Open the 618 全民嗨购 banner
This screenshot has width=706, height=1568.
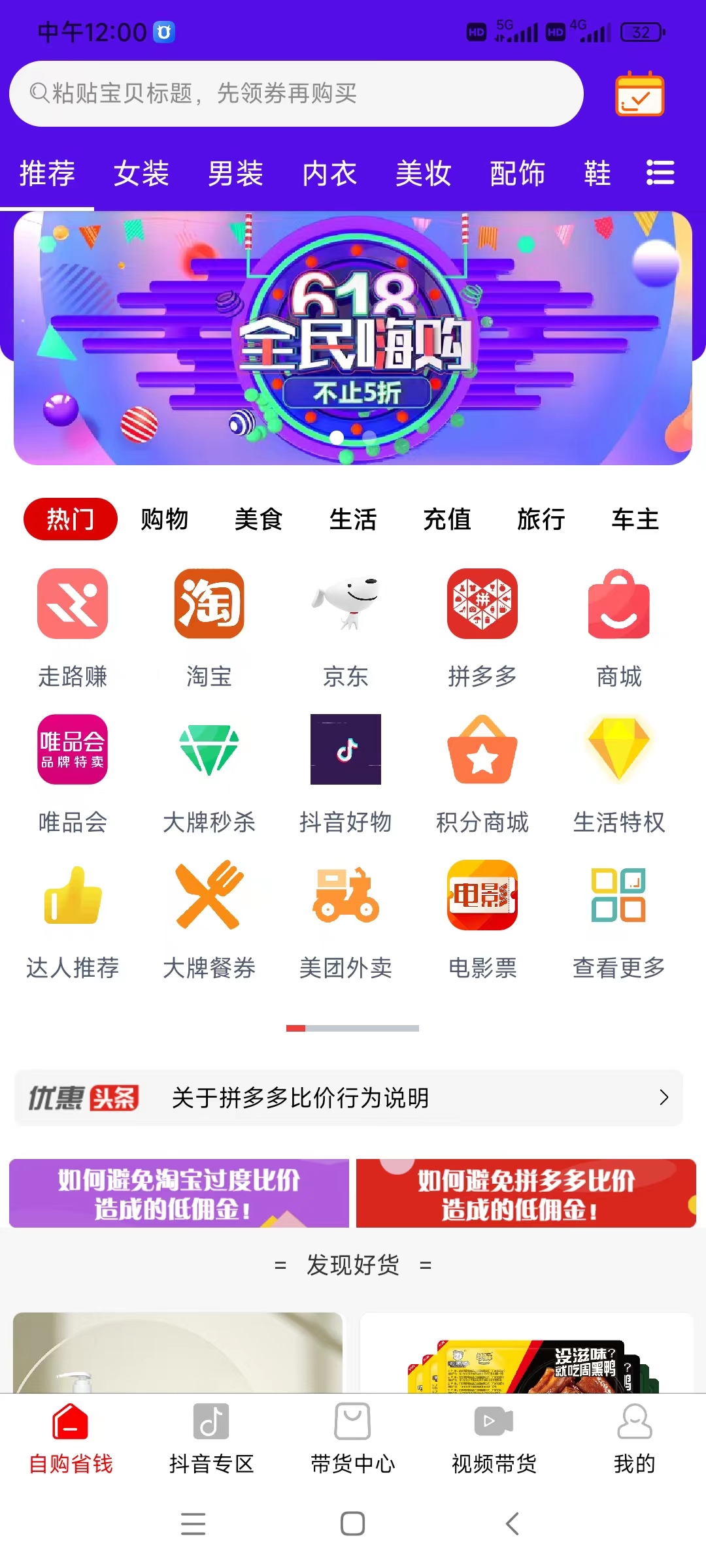pyautogui.click(x=353, y=338)
